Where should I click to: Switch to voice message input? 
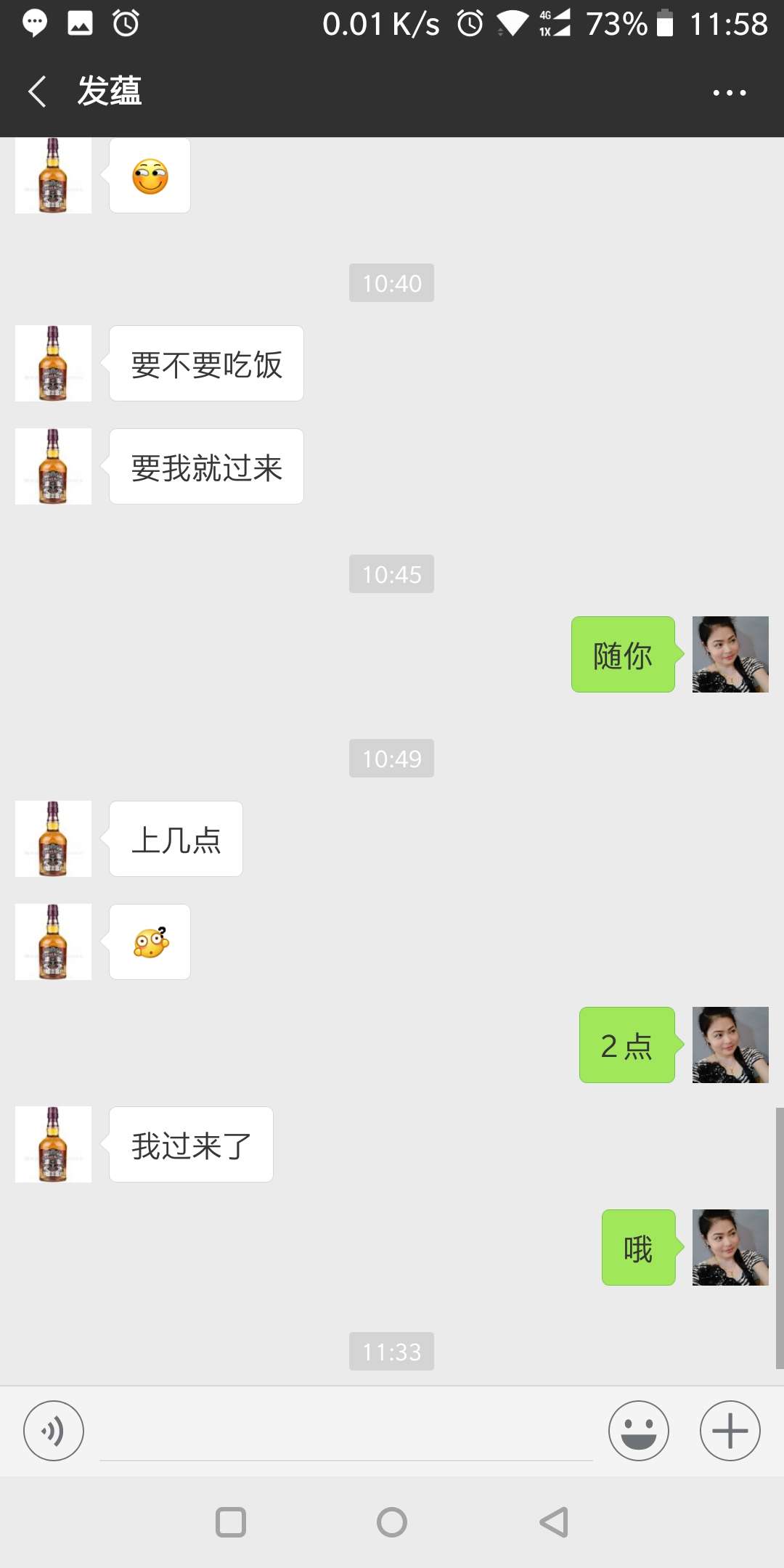coord(53,1430)
